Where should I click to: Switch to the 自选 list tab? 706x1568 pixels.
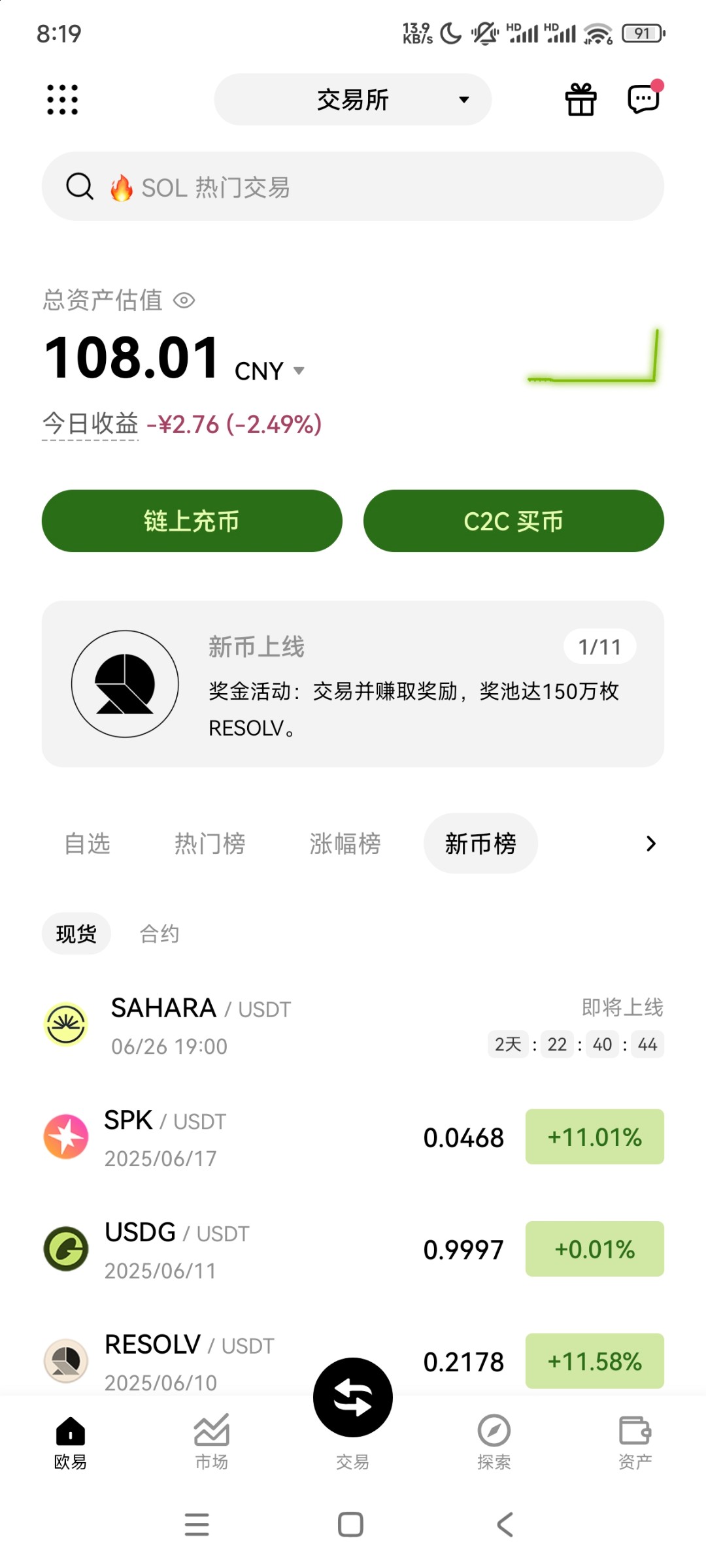click(88, 843)
